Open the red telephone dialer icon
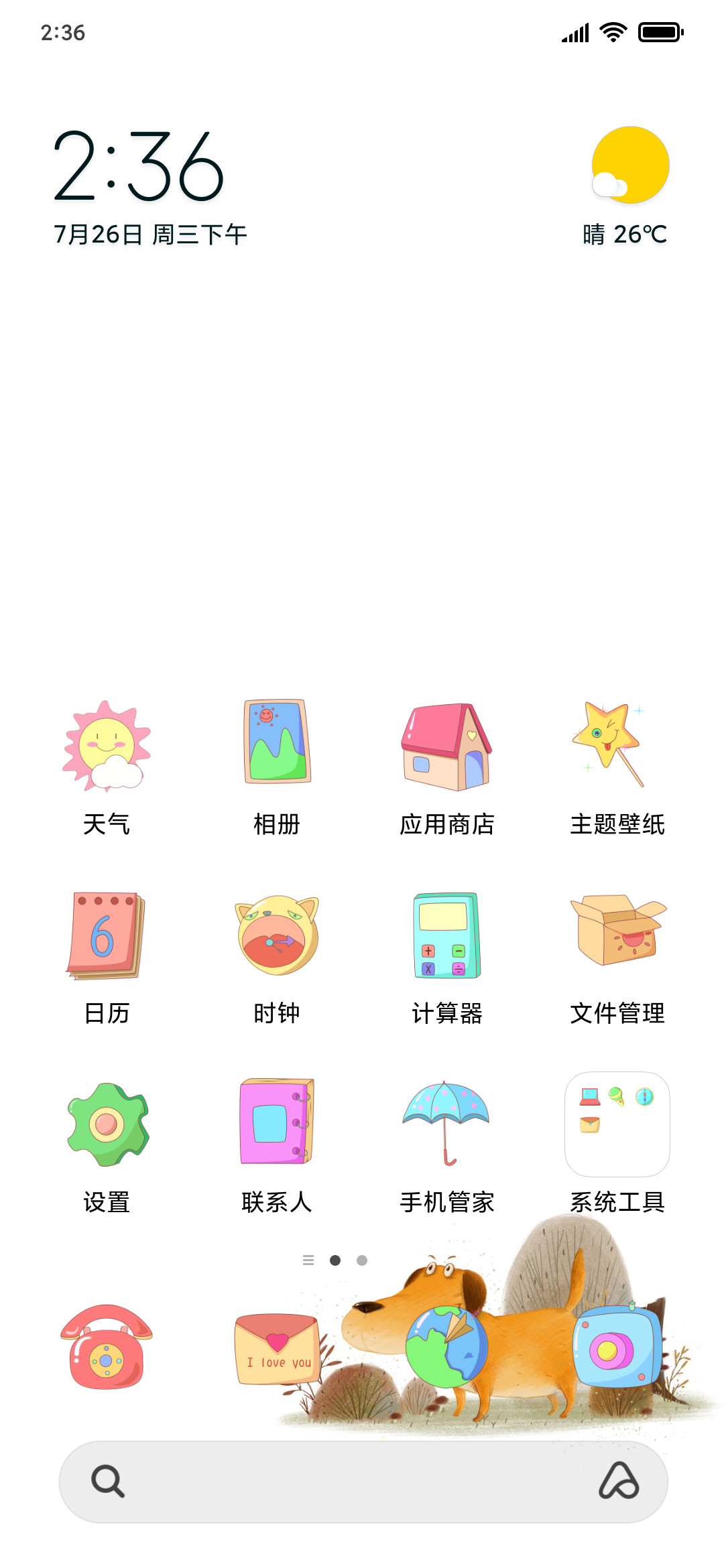724x1568 pixels. pyautogui.click(x=107, y=1347)
